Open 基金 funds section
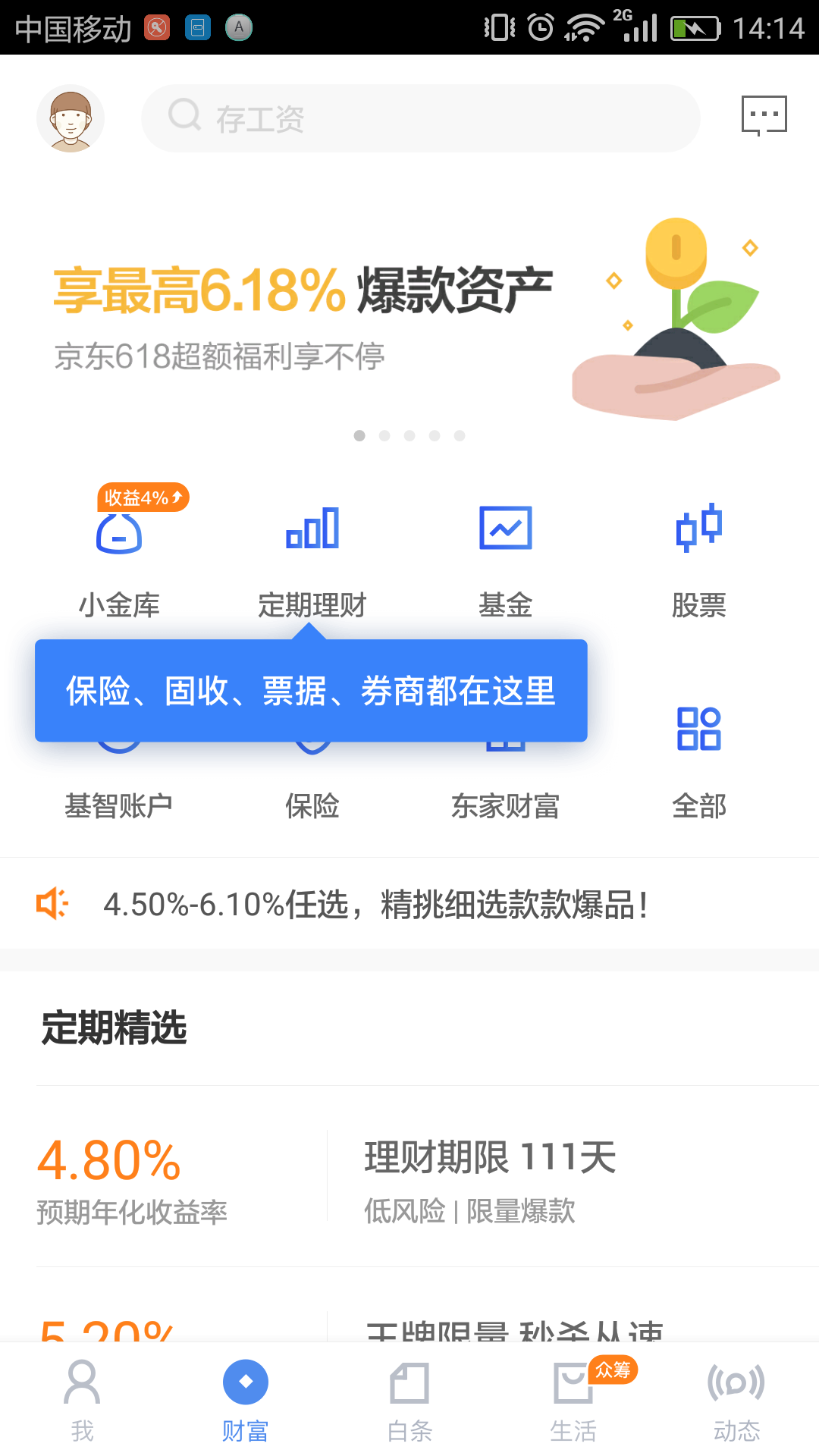 506,561
